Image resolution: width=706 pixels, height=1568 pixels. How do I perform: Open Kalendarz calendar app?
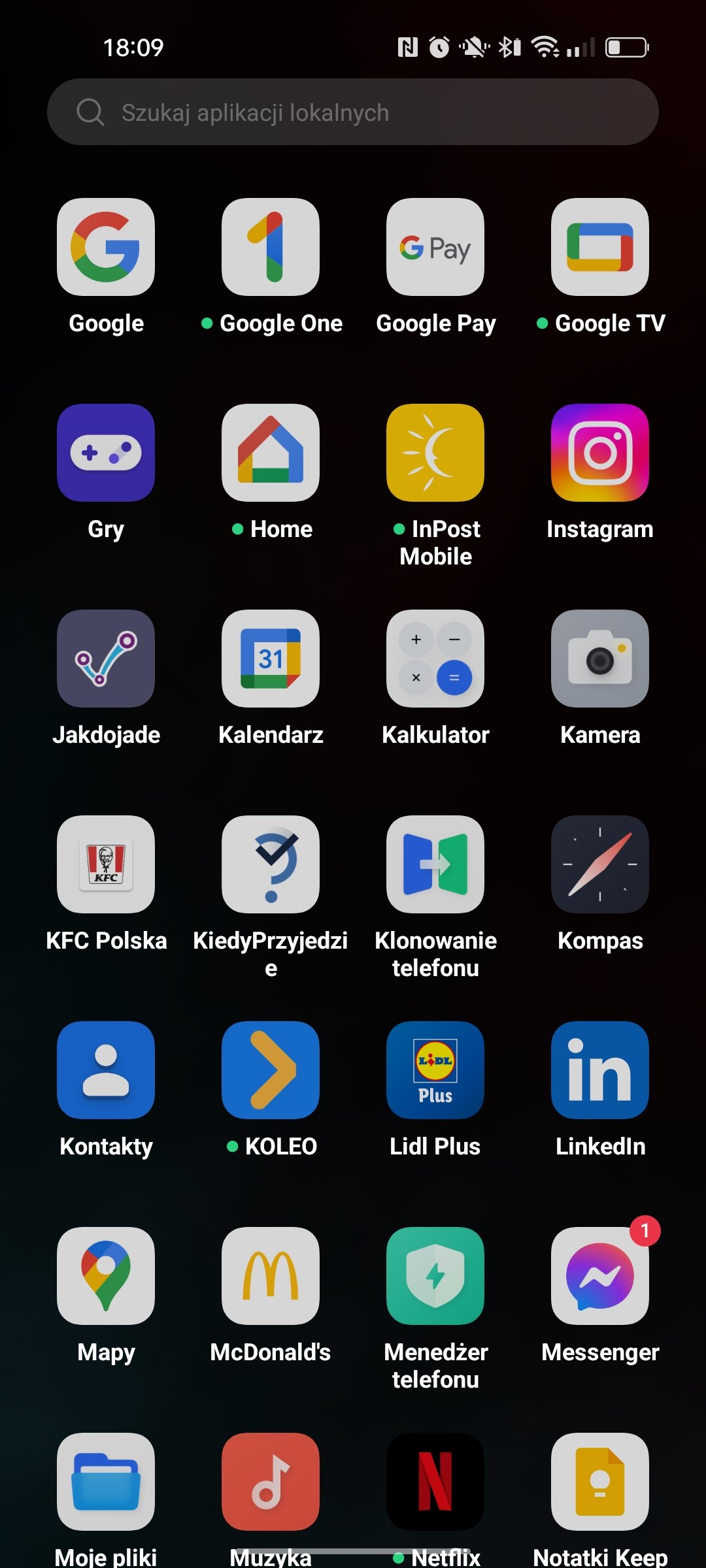(271, 659)
